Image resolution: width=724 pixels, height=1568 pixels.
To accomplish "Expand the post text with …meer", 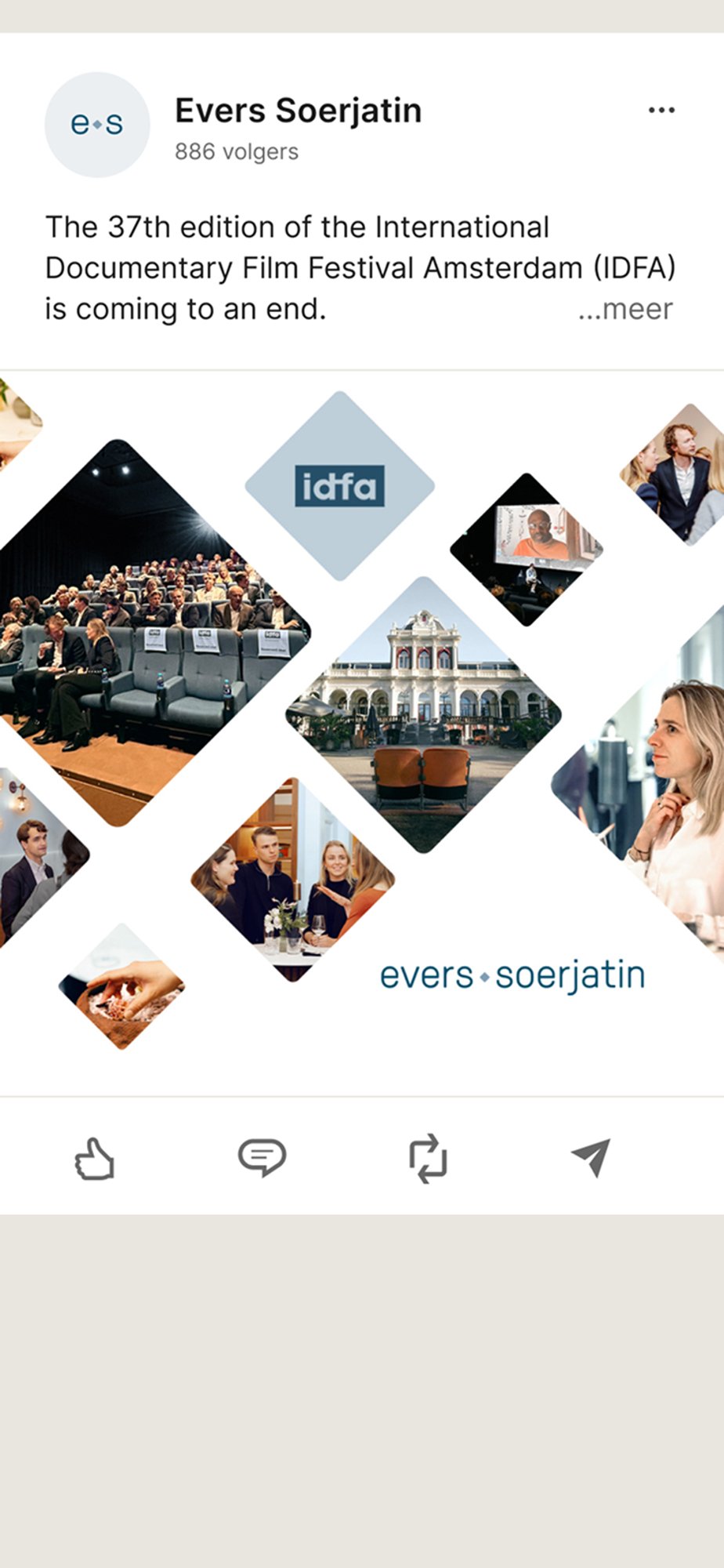I will tap(625, 309).
